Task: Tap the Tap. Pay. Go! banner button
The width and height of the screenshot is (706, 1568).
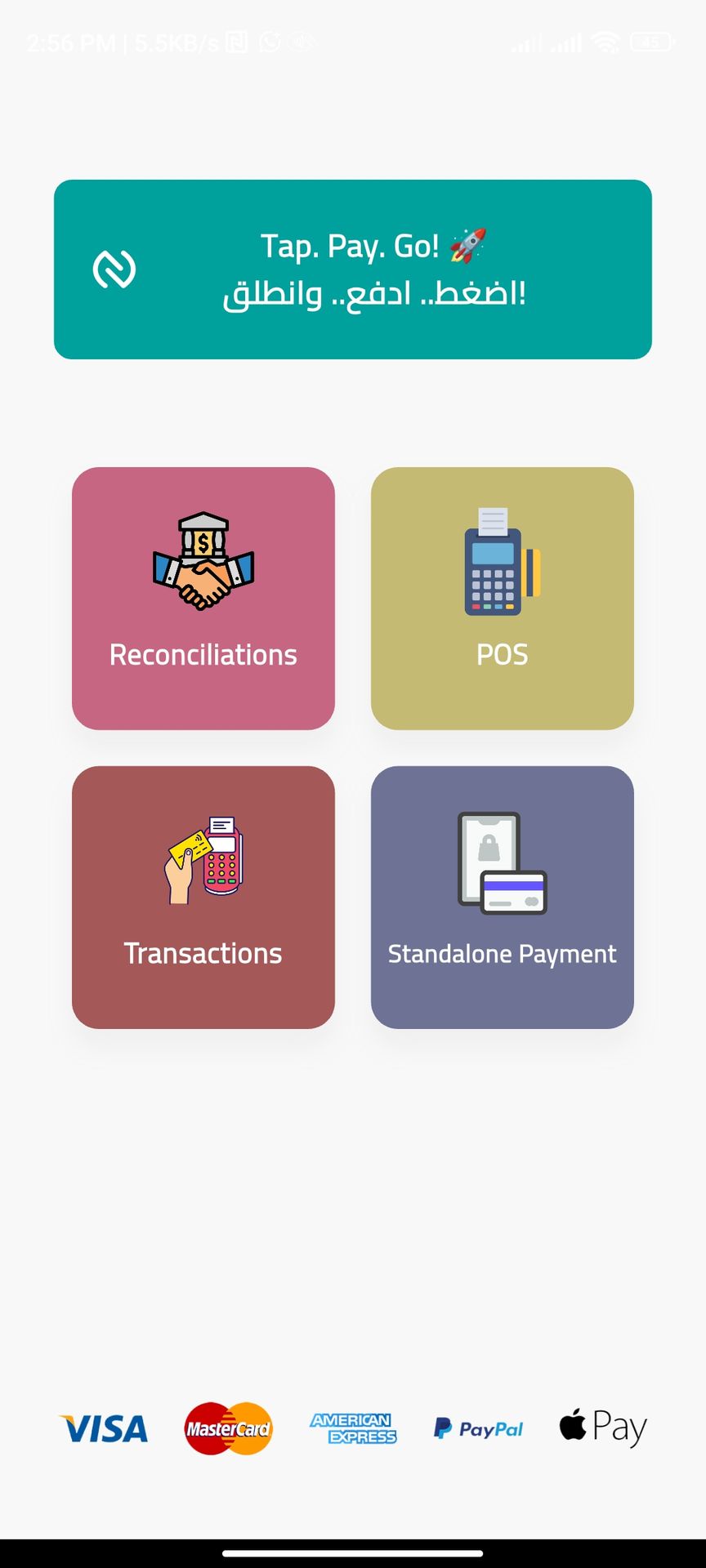Action: coord(353,269)
